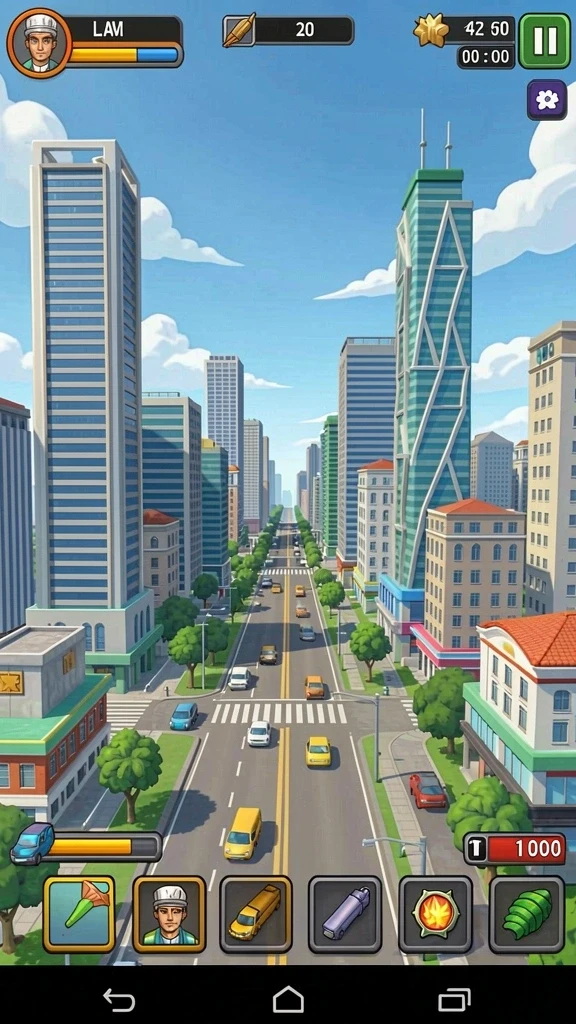
Task: Pause the game with the green button
Action: (545, 40)
